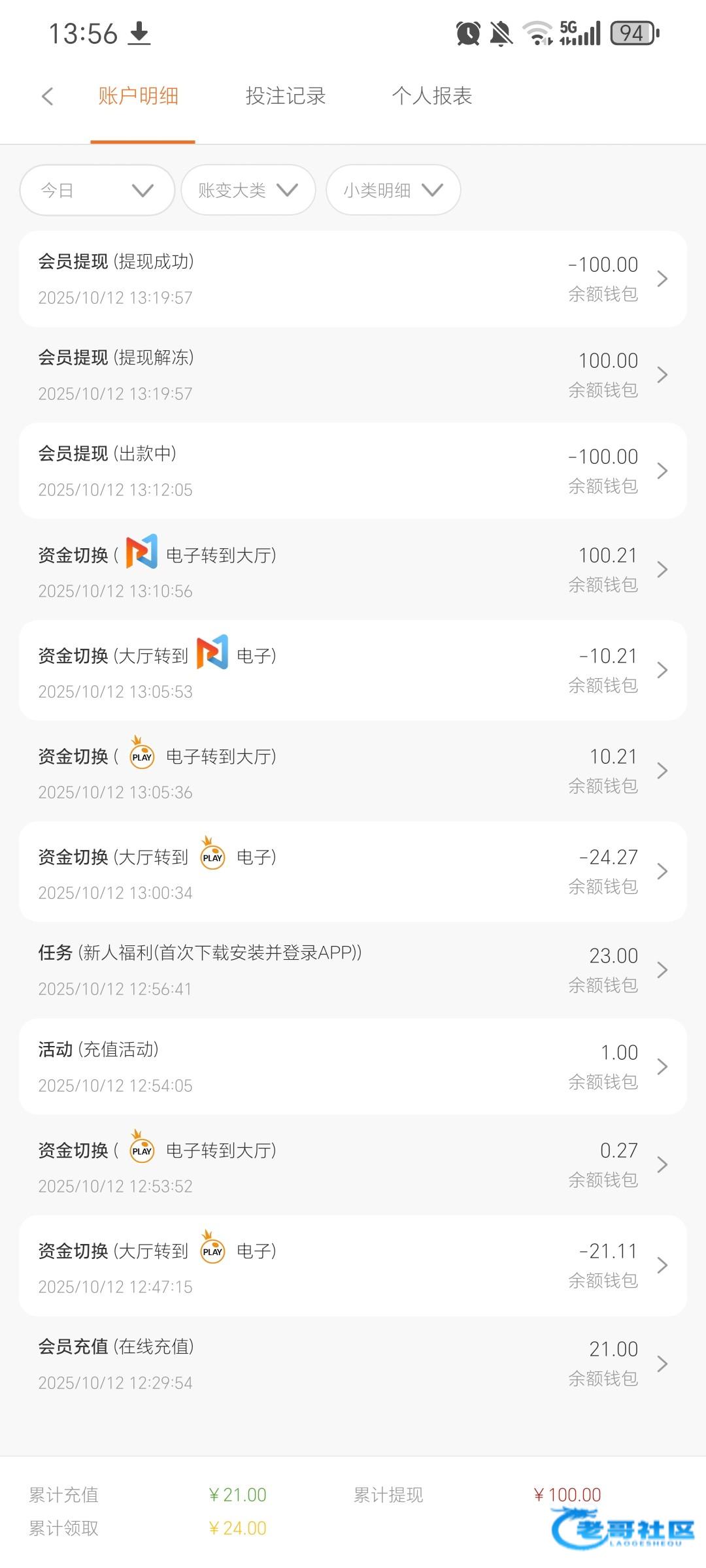View the 出款中 withdrawal record details
Screen dimensions: 706x1568
pyautogui.click(x=353, y=471)
